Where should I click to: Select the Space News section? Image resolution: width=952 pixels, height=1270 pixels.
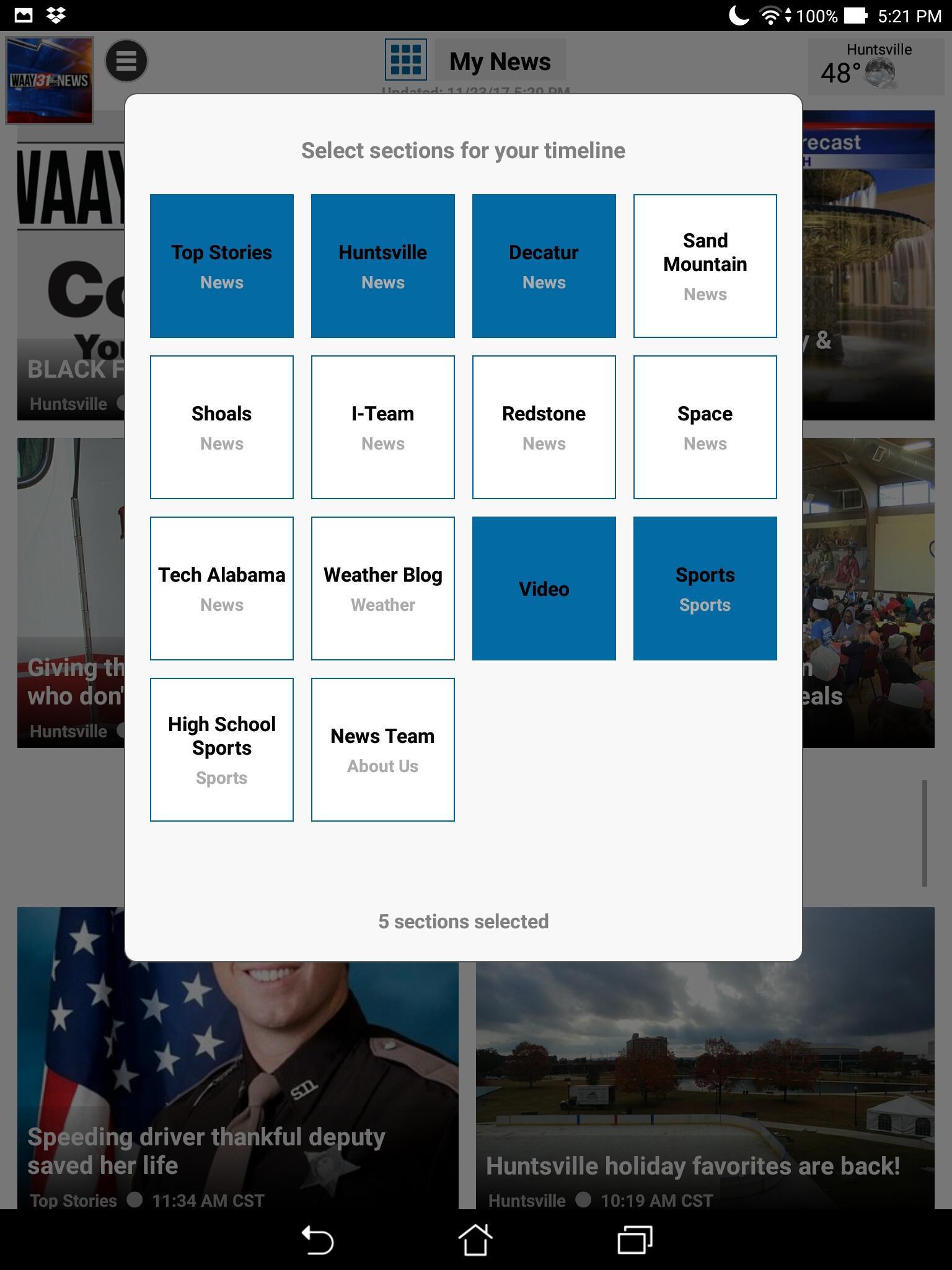pos(705,427)
